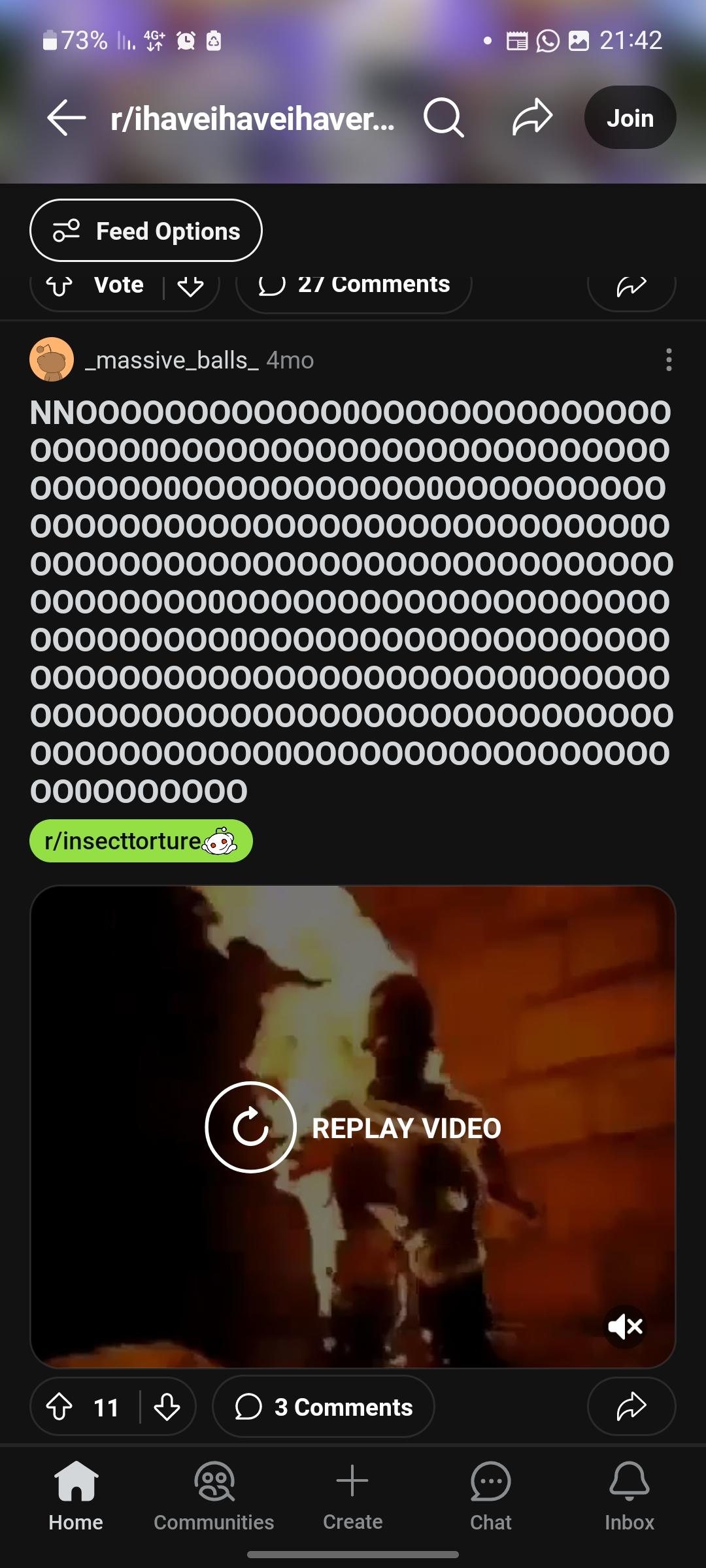Search within this subreddit

tap(444, 118)
